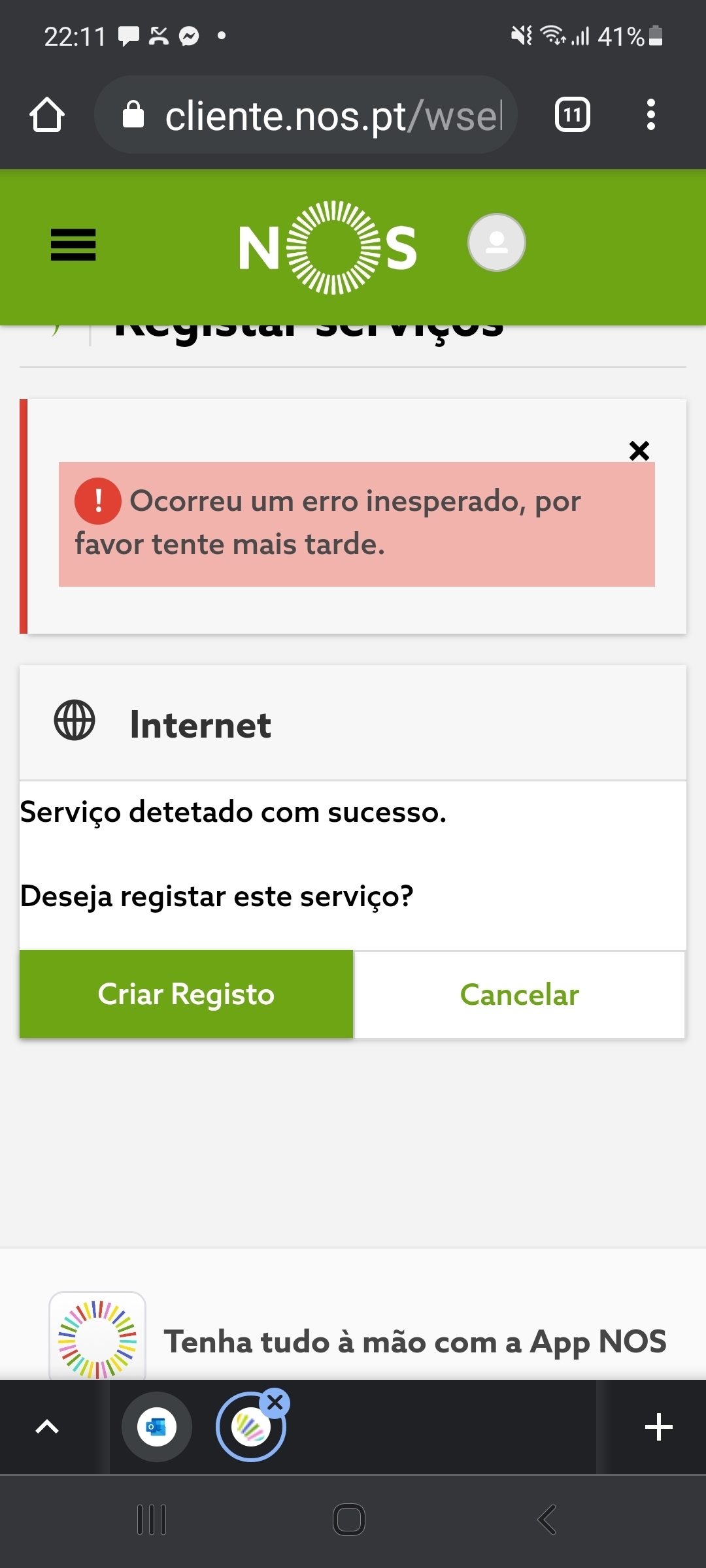Switch to the Outlook tab in the group
This screenshot has width=706, height=1568.
[157, 1427]
